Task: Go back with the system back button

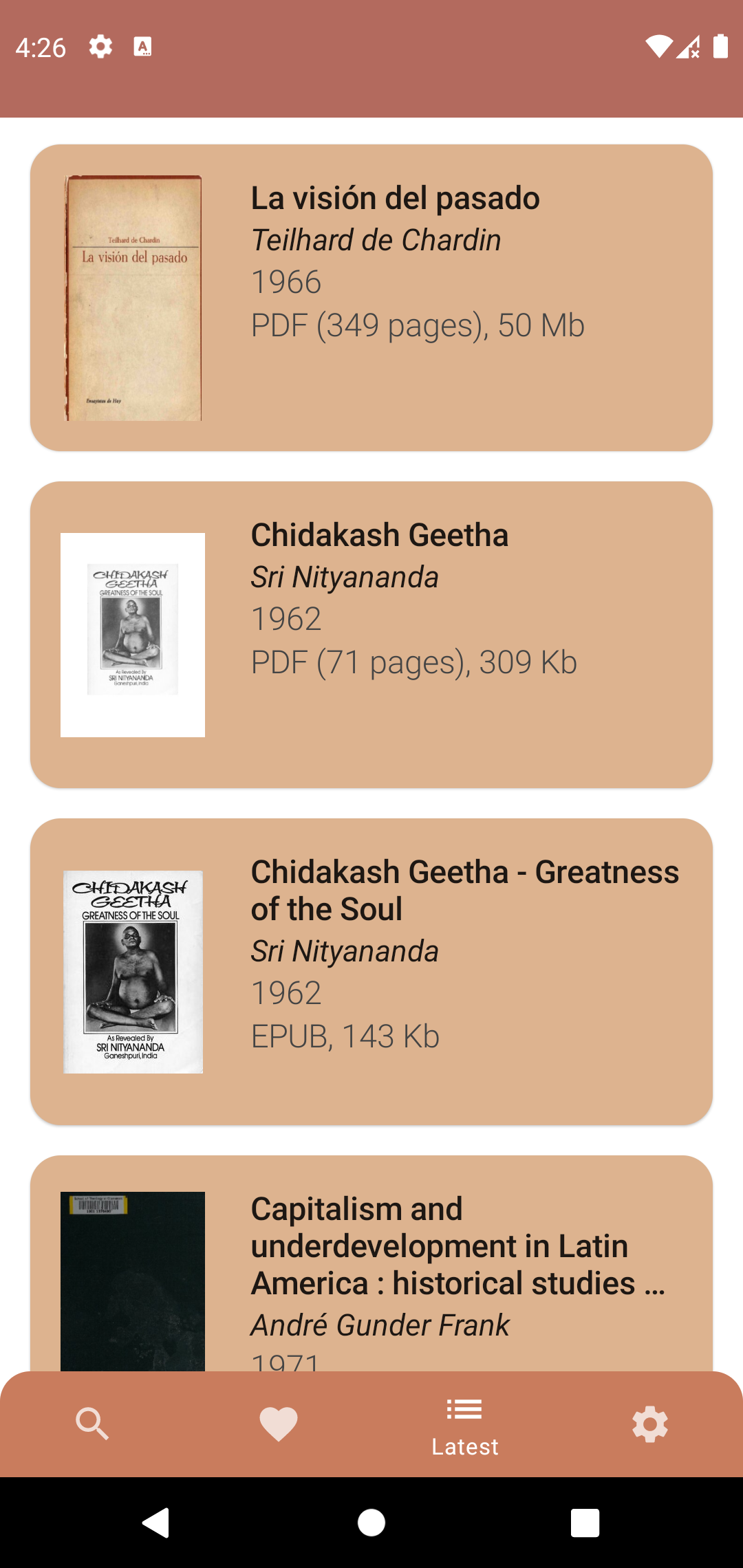Action: pos(157,1523)
